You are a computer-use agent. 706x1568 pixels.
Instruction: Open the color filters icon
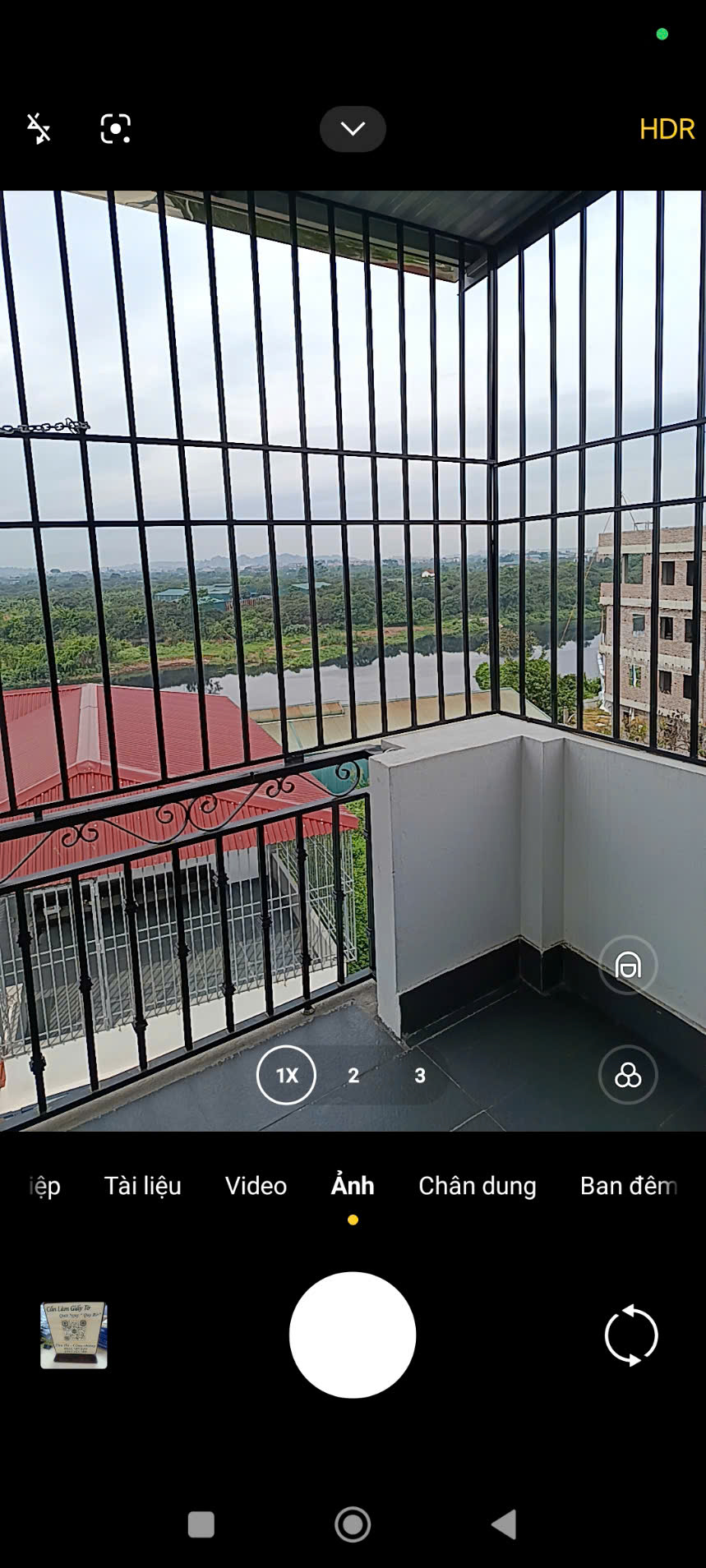point(628,1075)
